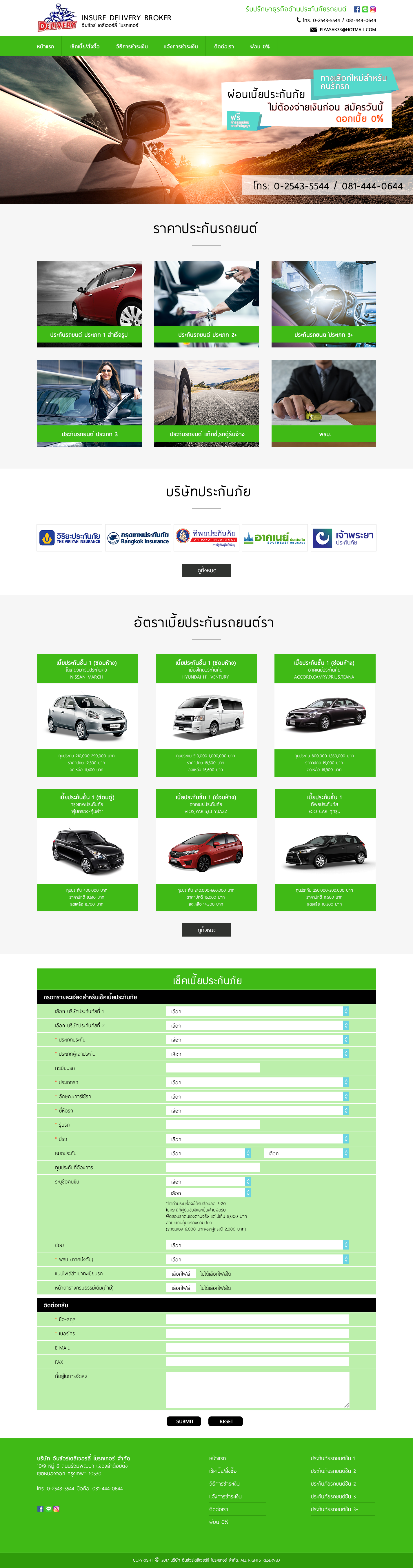Focus the E-MAIL field in the contact form

[257, 1348]
